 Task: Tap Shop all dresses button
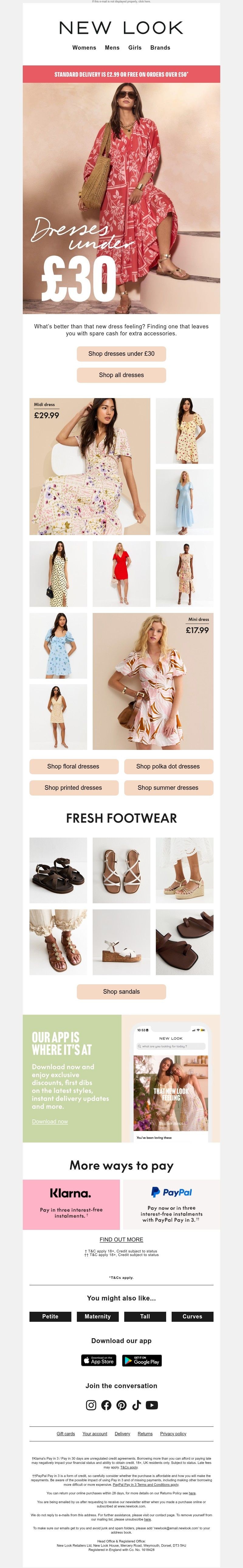[x=121, y=375]
